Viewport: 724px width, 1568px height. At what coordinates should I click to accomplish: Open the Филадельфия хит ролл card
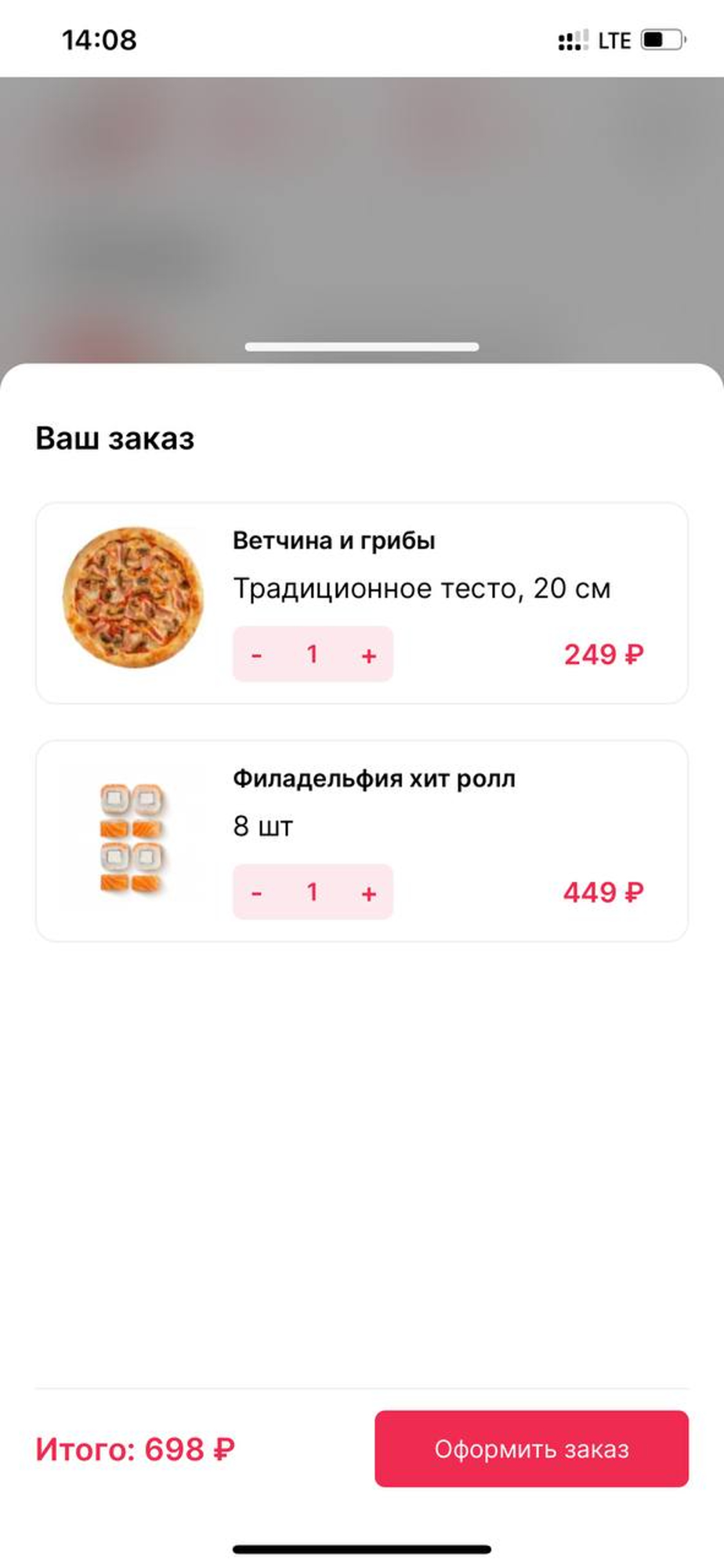click(132, 837)
